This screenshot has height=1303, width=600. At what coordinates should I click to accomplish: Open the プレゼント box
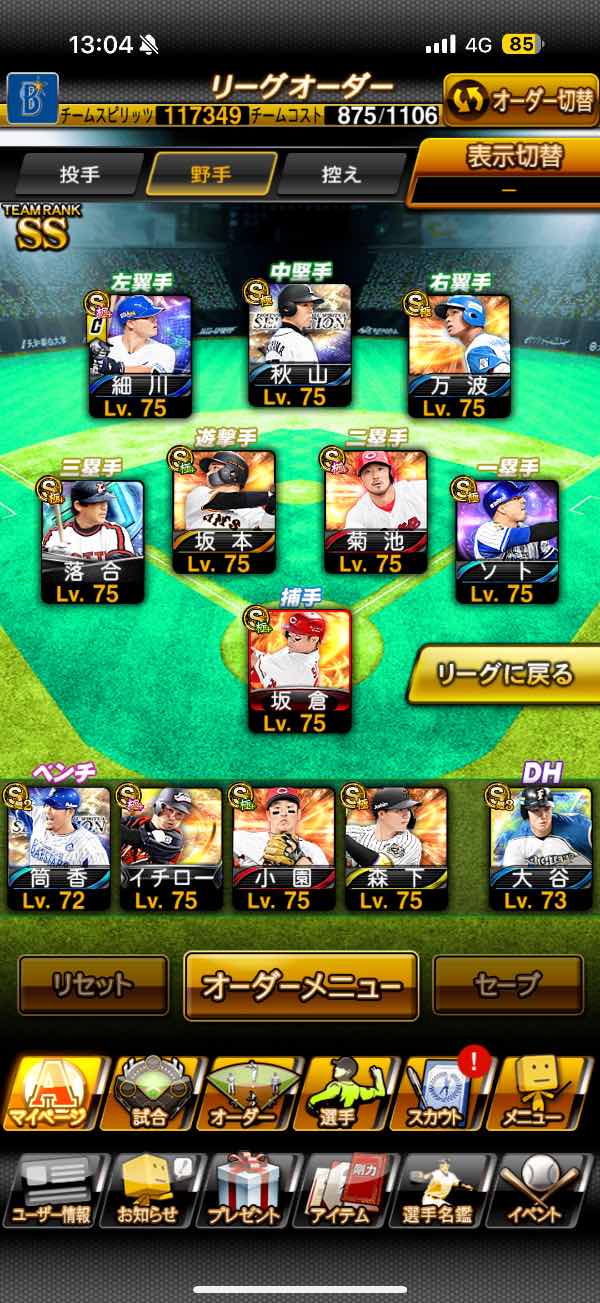pos(248,1191)
